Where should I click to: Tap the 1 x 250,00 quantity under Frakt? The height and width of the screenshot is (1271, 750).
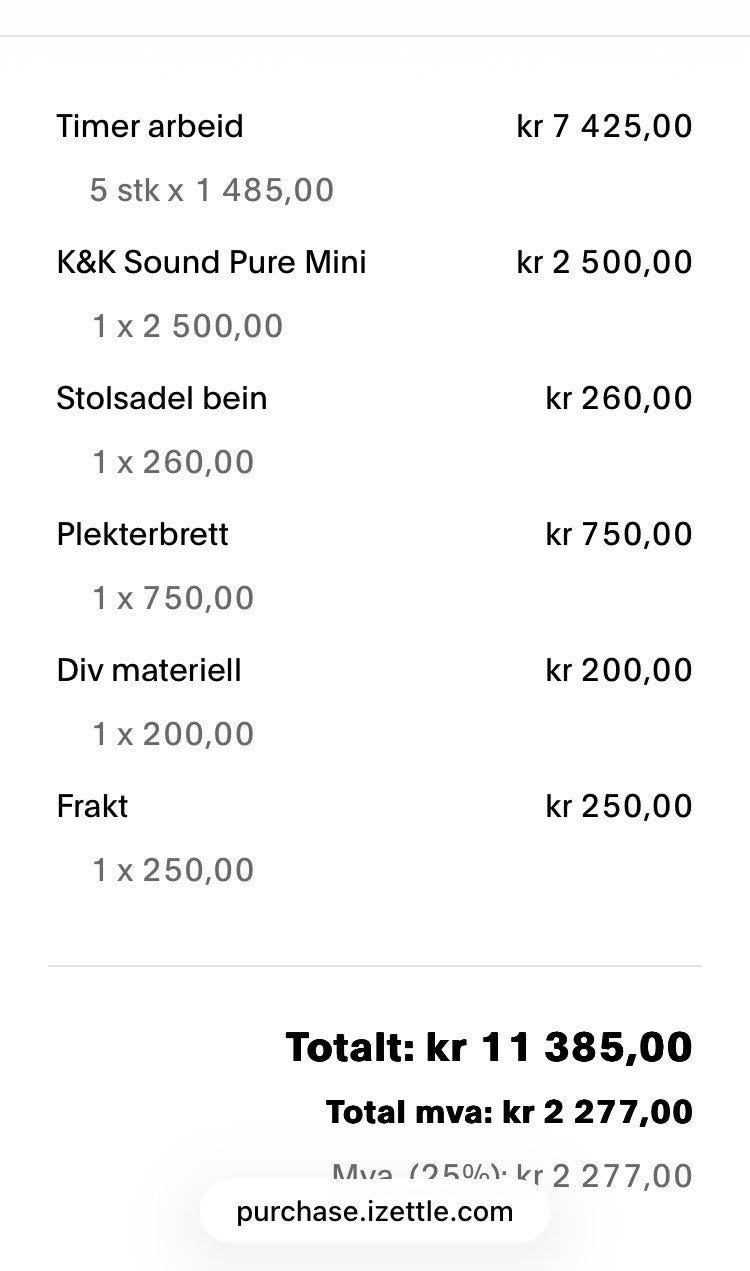172,870
